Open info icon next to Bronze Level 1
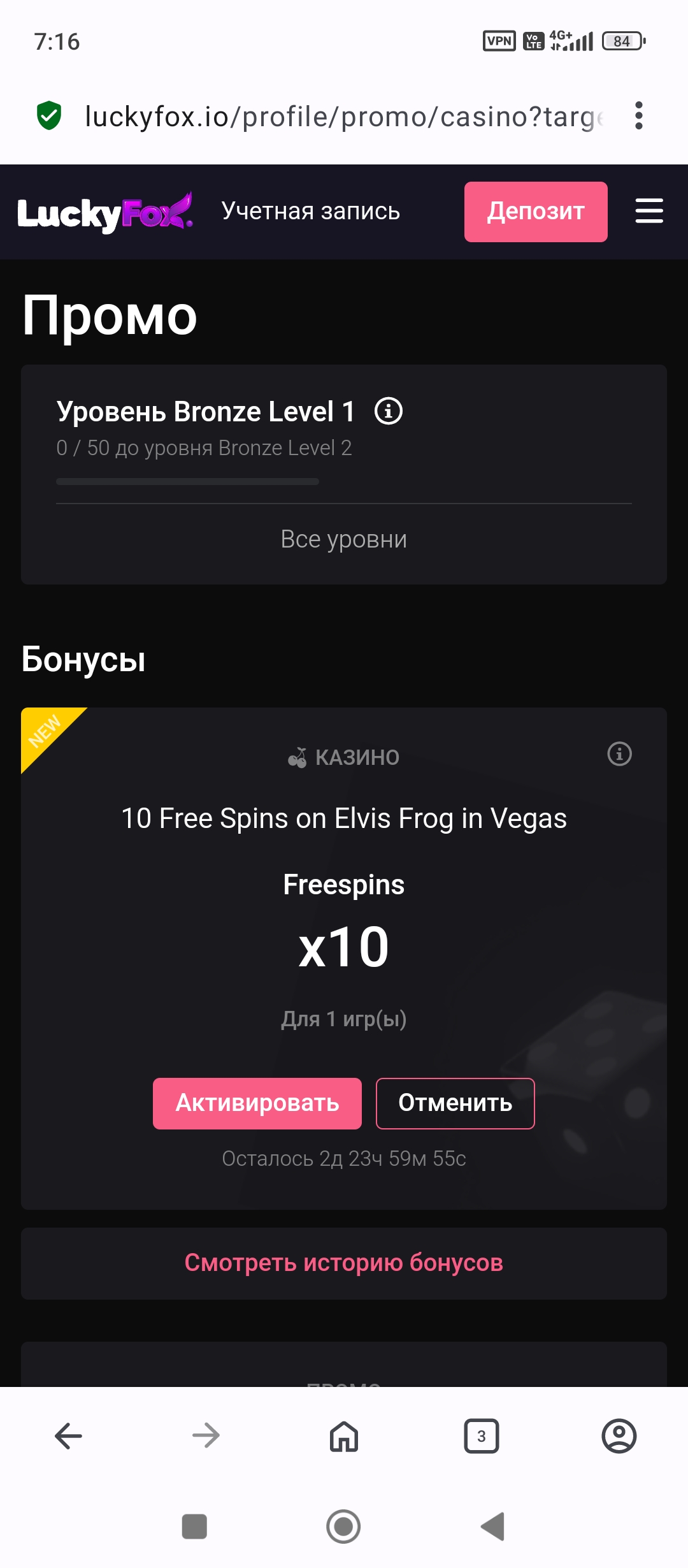The height and width of the screenshot is (1568, 688). (388, 411)
